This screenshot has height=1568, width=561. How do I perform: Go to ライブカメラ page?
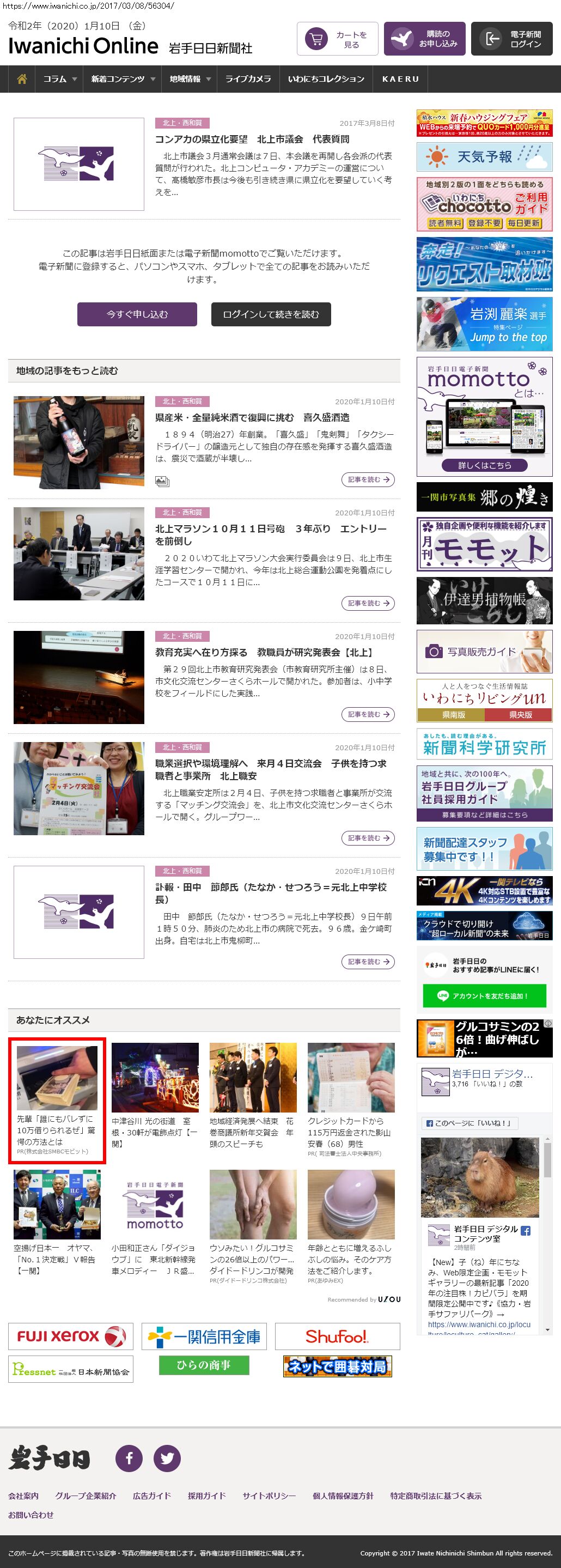pyautogui.click(x=248, y=79)
